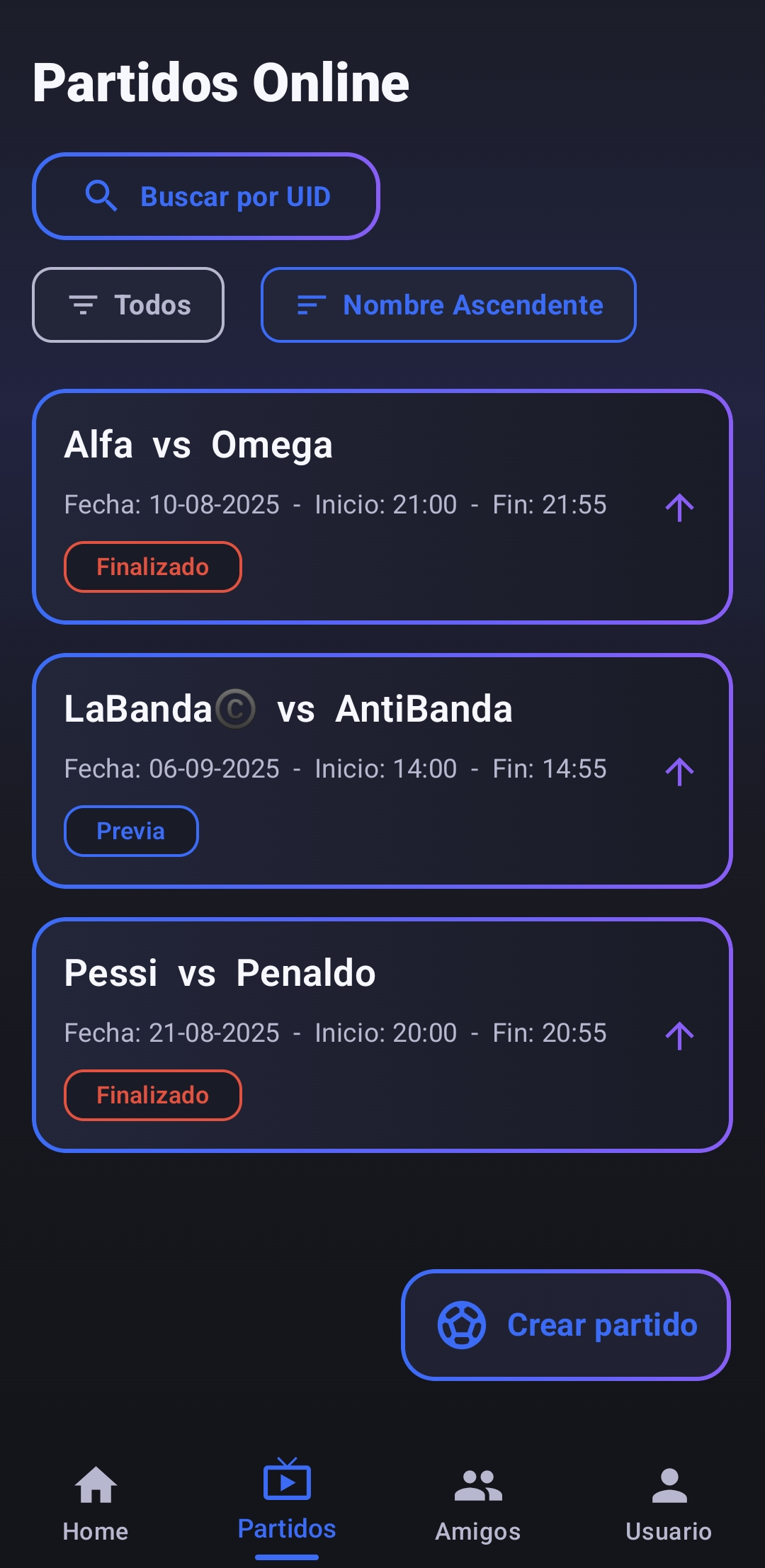Viewport: 765px width, 1568px height.
Task: Toggle the Finalizado badge on Alfa vs Omega
Action: pos(152,566)
